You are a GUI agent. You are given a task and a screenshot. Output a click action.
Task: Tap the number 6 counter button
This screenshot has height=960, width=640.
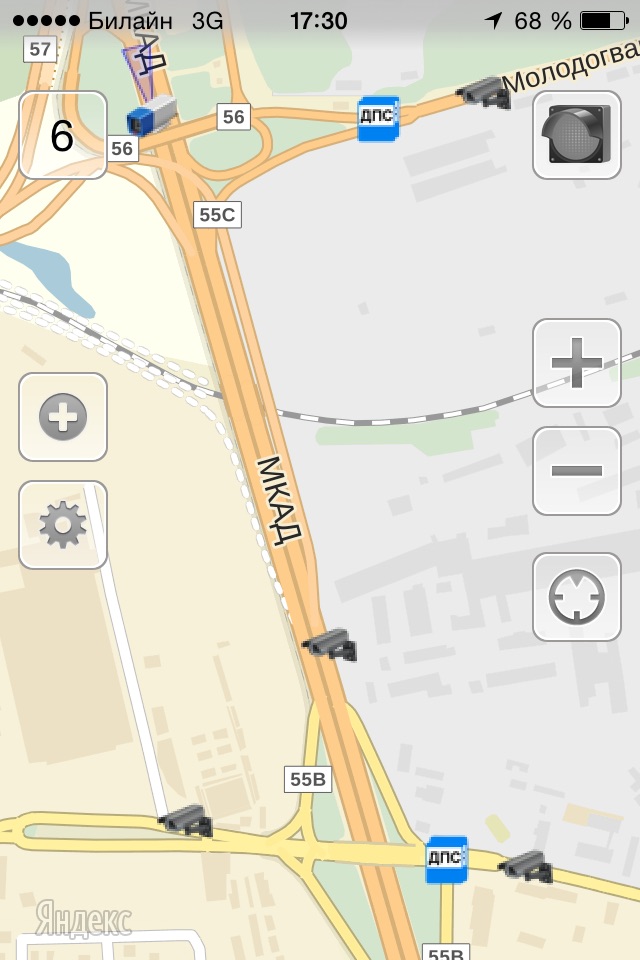(63, 135)
